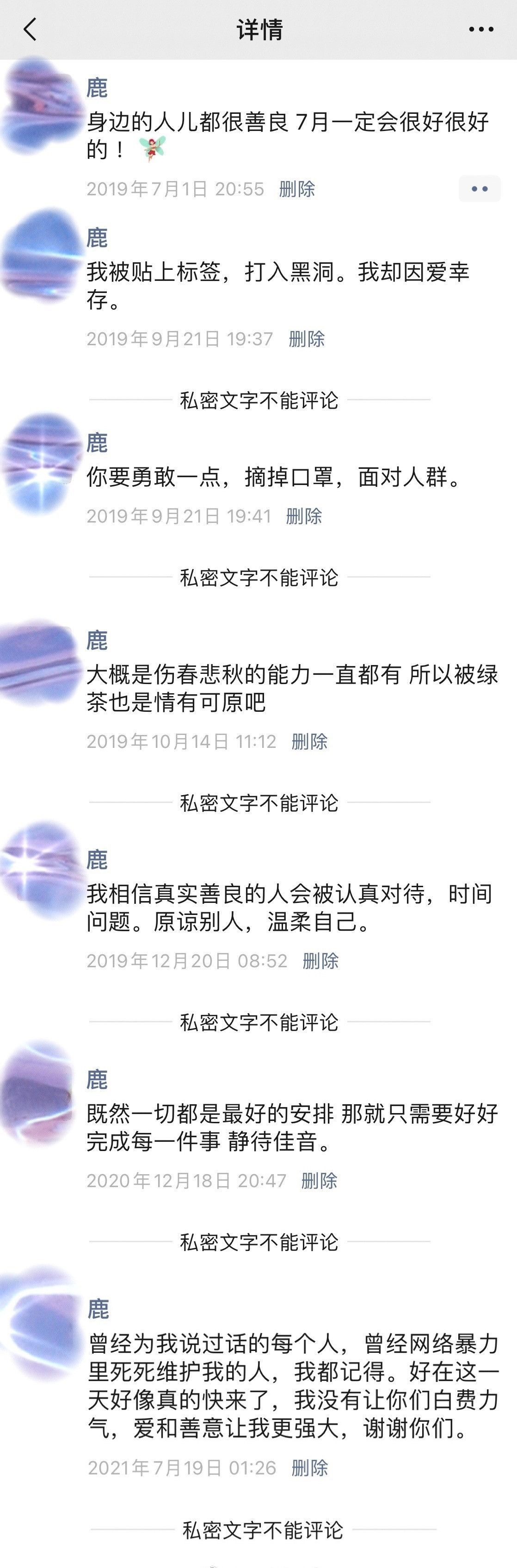Delete the post dated 2020年12月18日 20:47

pyautogui.click(x=319, y=1180)
